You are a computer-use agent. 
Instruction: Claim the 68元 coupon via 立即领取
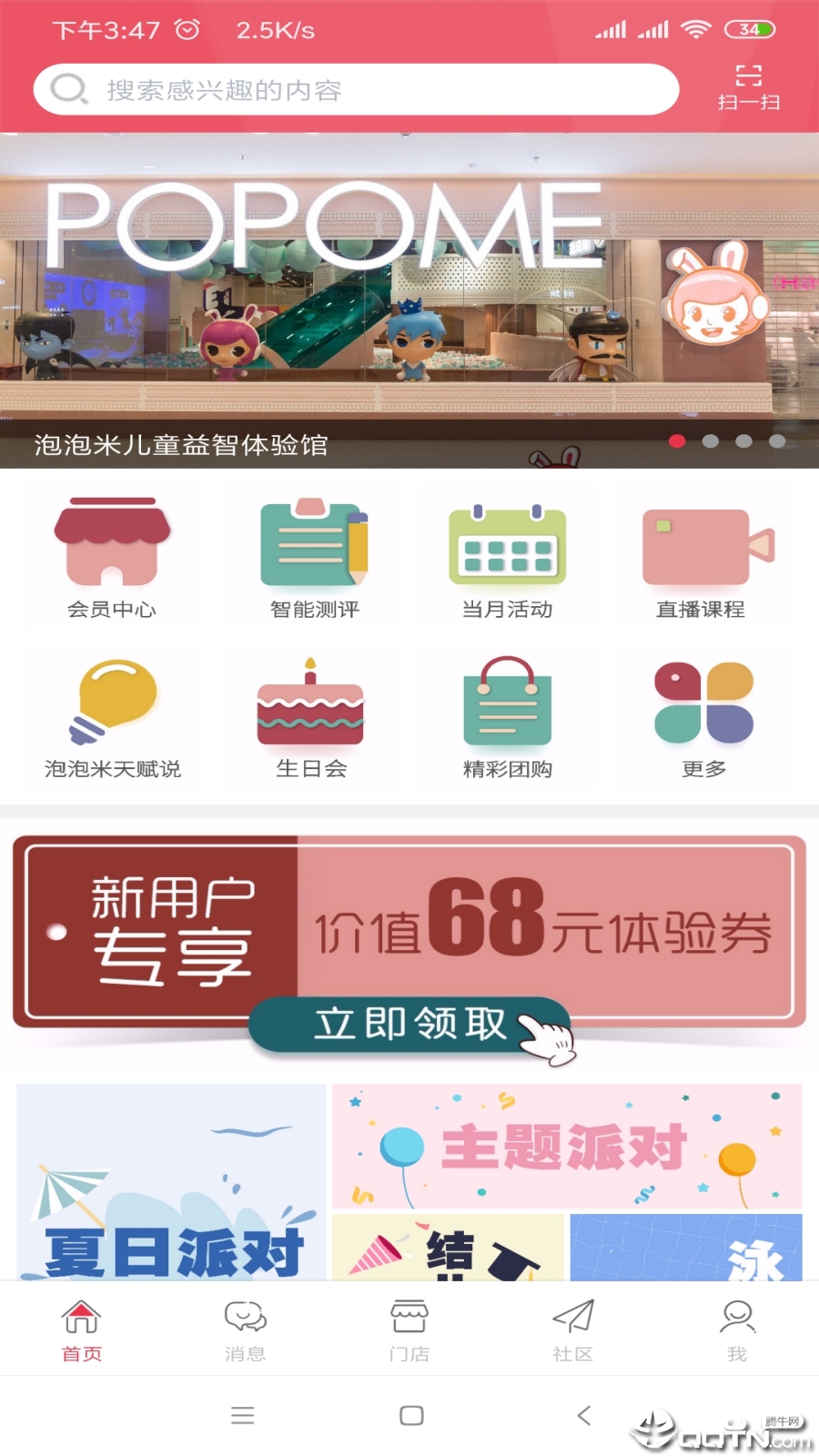[409, 1025]
